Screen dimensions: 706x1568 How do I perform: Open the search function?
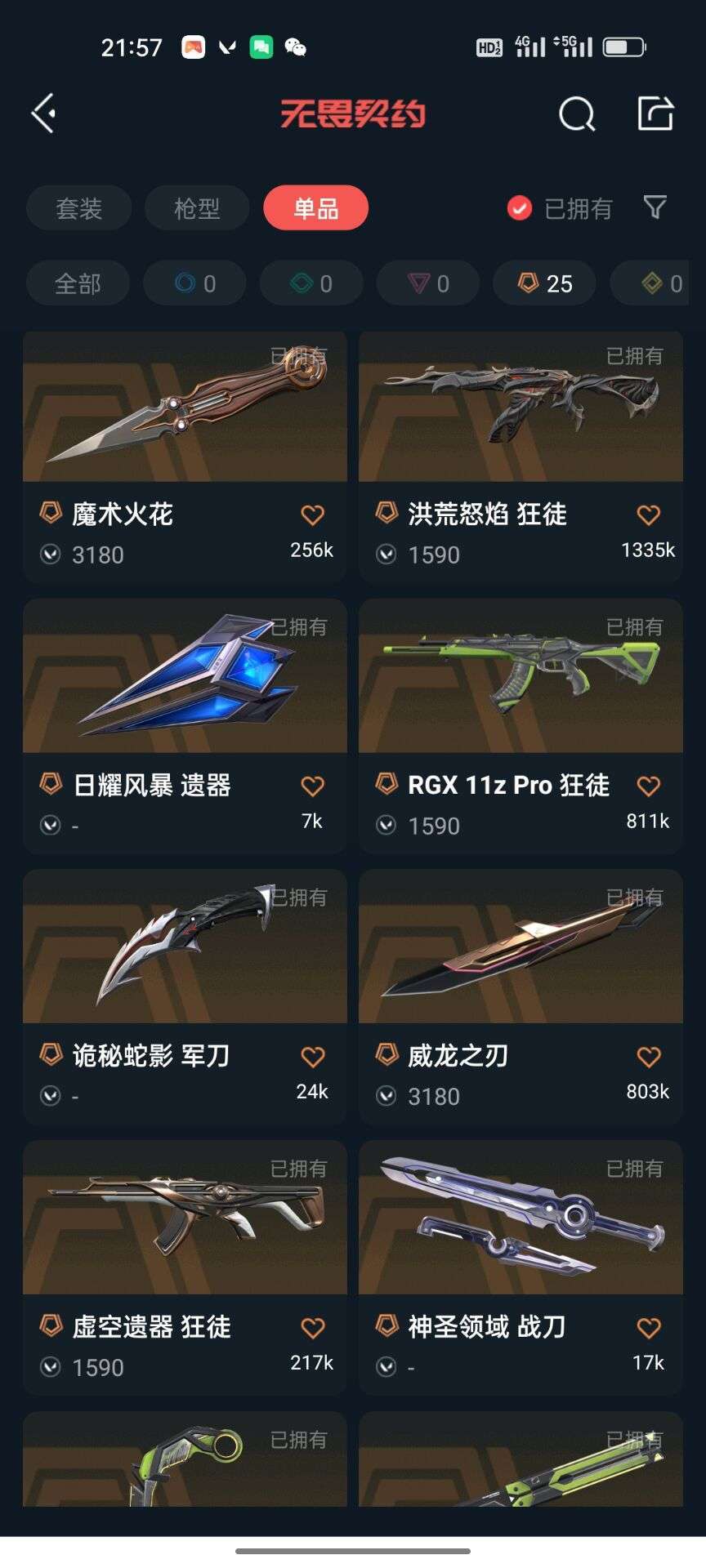577,114
